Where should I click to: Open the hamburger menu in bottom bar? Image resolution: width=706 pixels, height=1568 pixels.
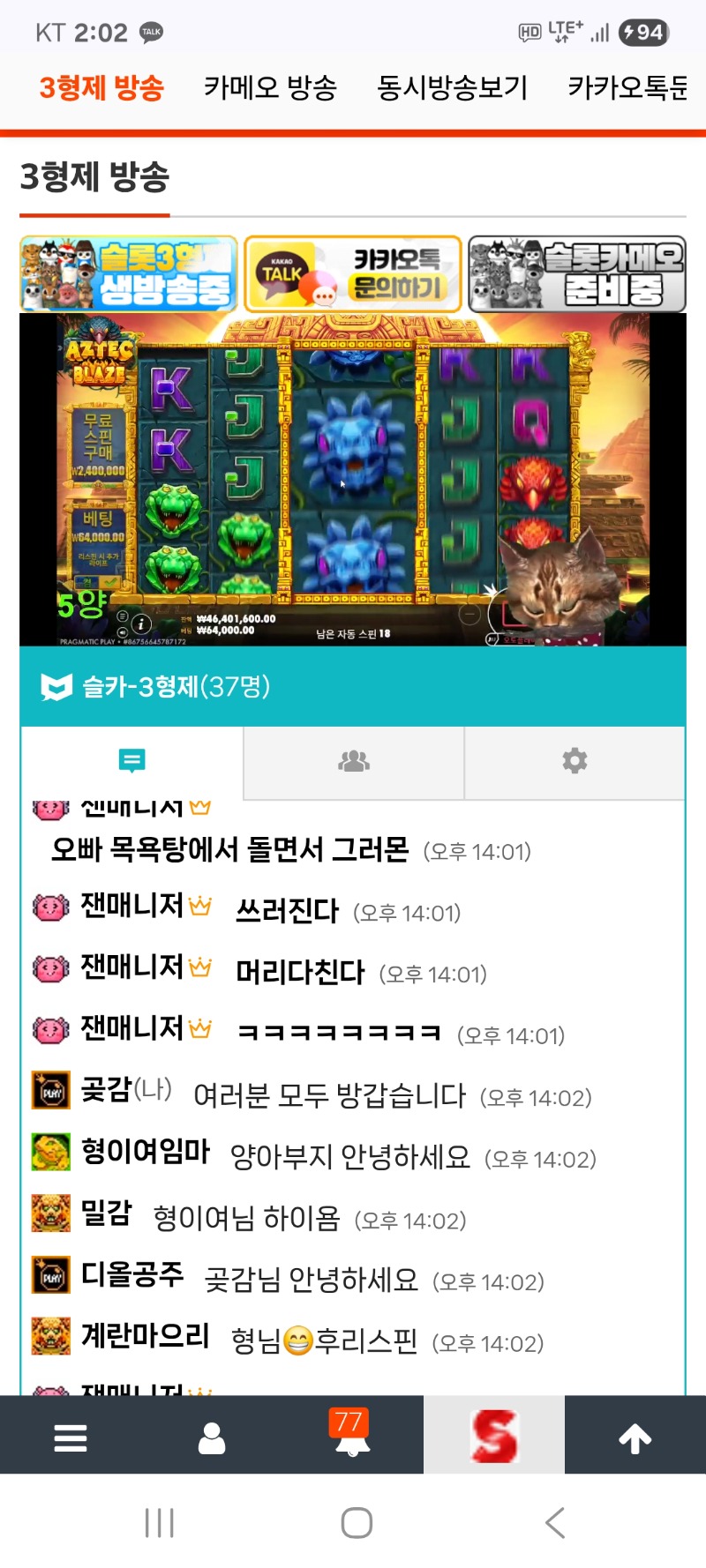coord(71,1437)
